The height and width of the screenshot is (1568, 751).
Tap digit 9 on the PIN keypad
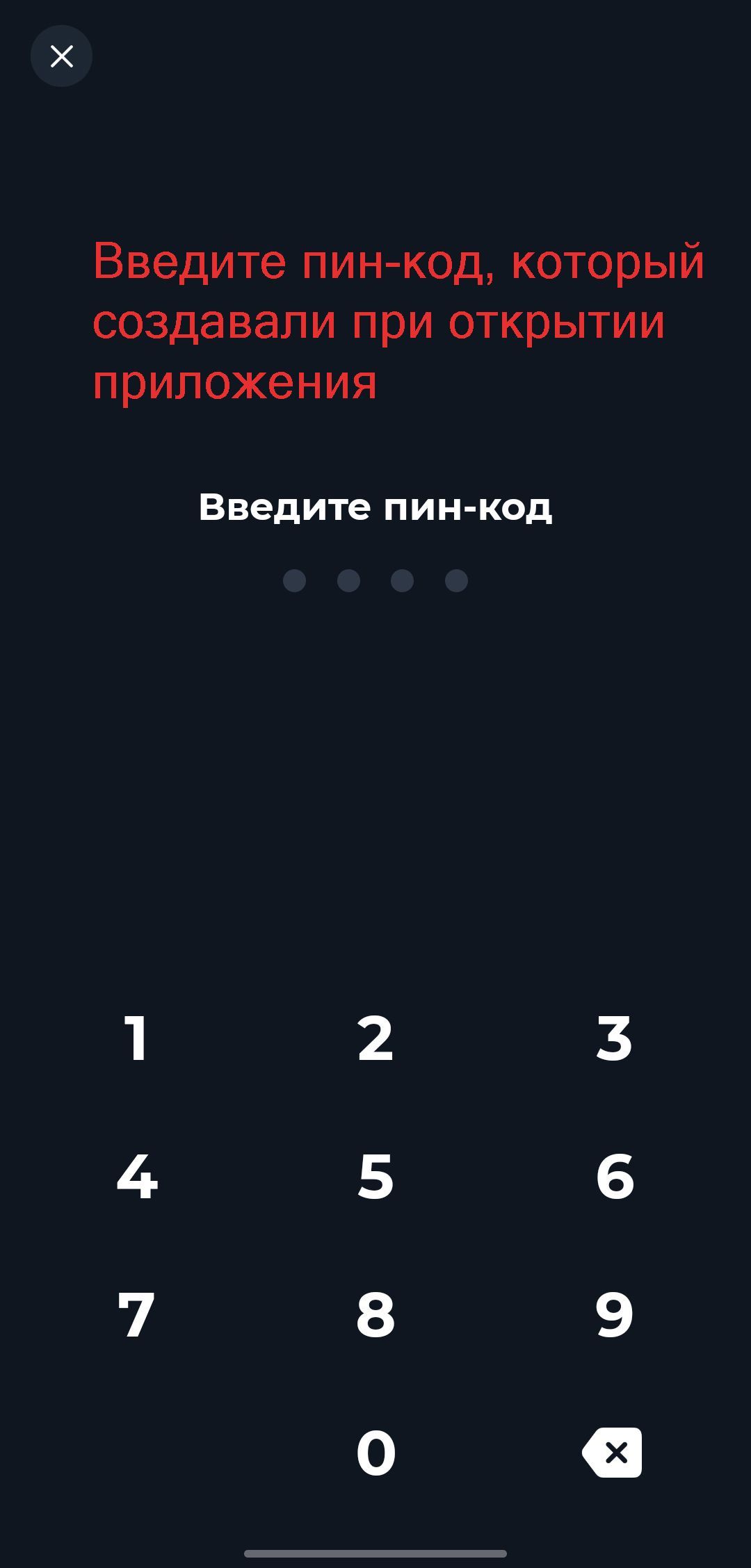click(x=614, y=1314)
